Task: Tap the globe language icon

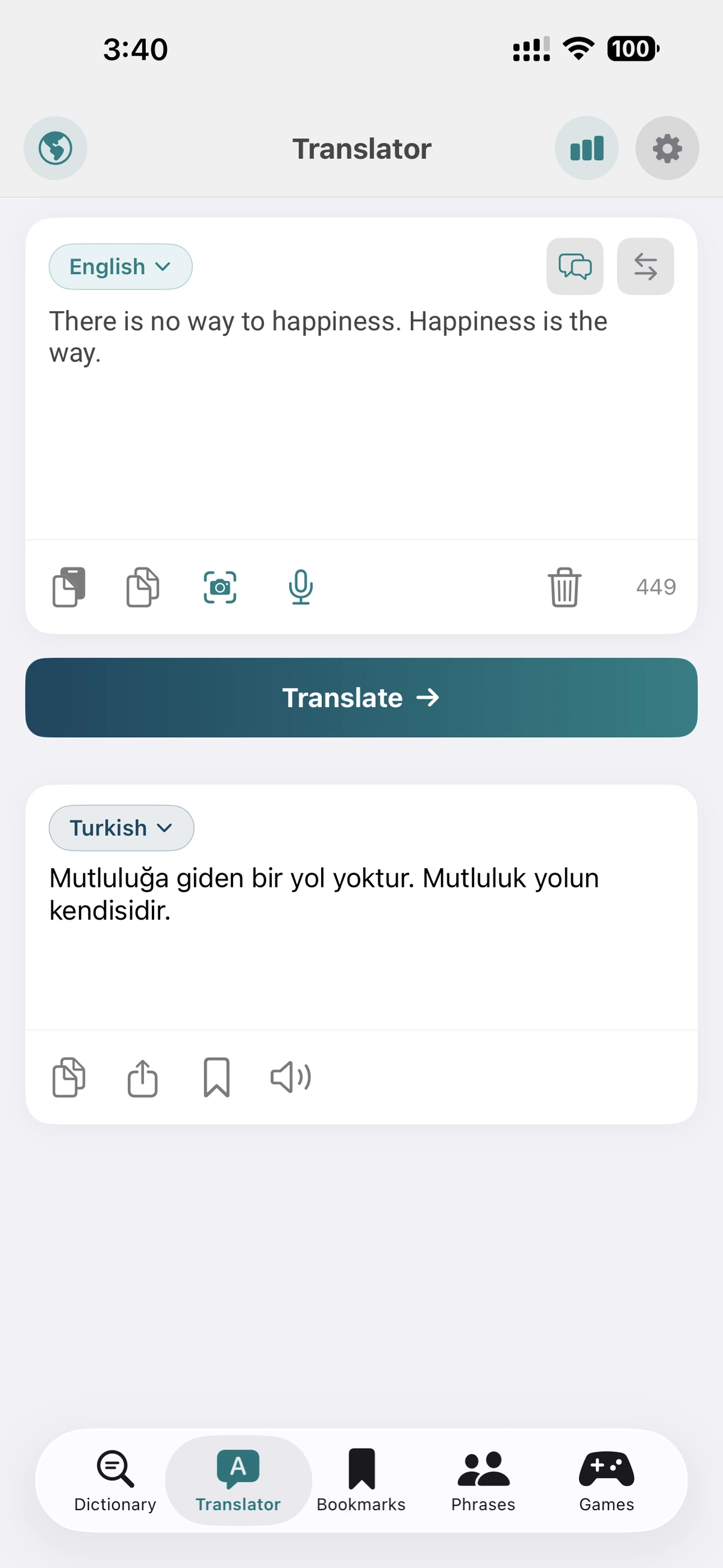Action: coord(55,148)
